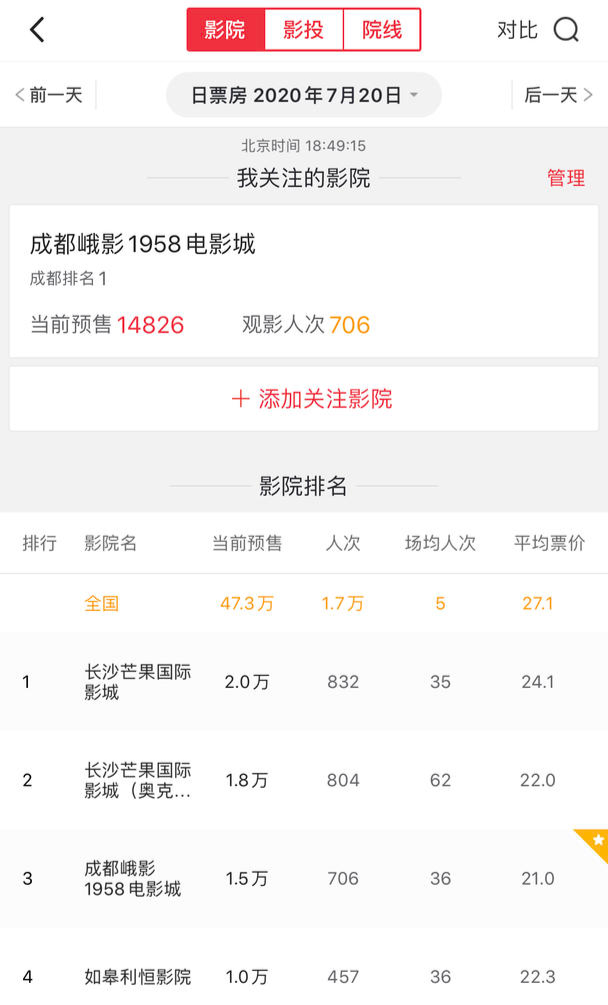Tap 管理 to manage followed cinemas

point(566,178)
